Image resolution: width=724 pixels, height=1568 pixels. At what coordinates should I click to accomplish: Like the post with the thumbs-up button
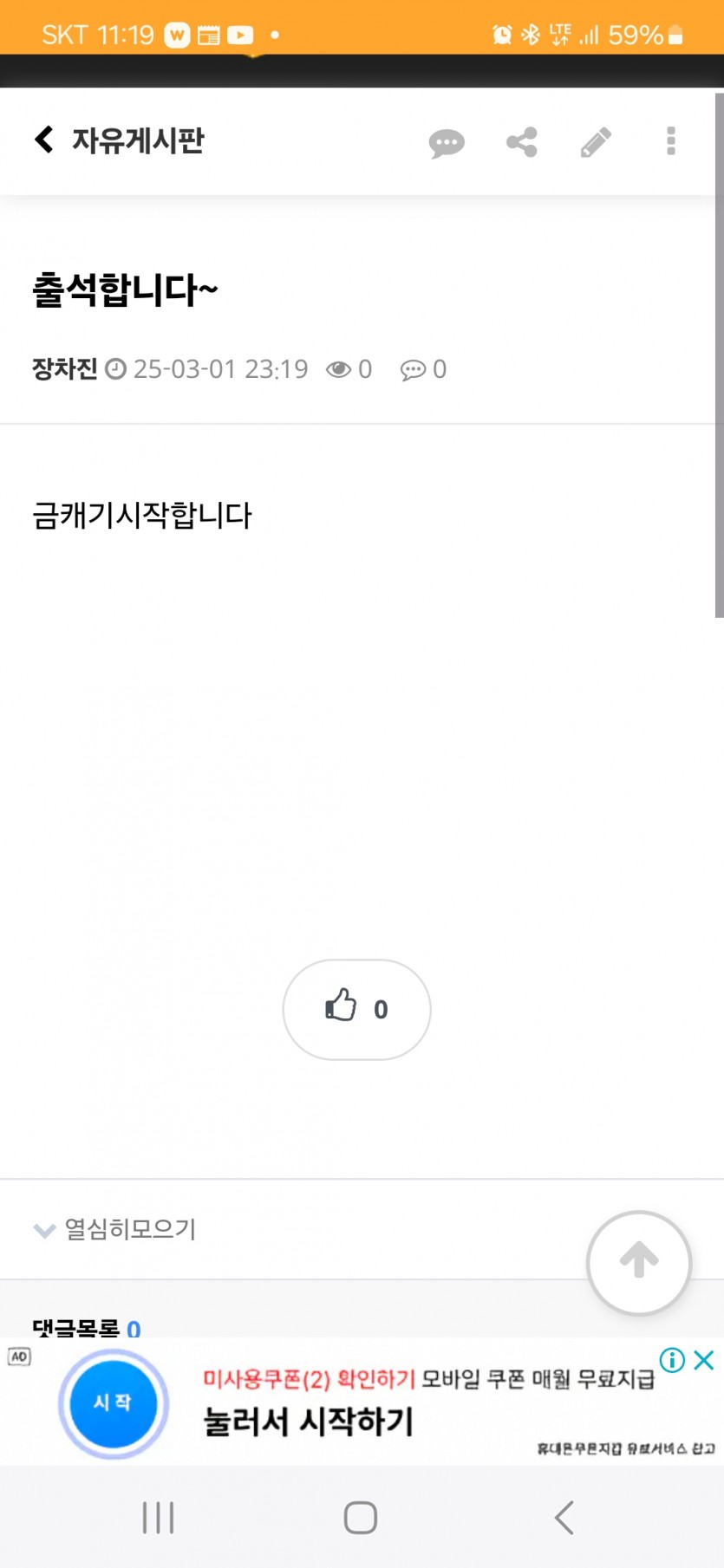pos(356,1009)
